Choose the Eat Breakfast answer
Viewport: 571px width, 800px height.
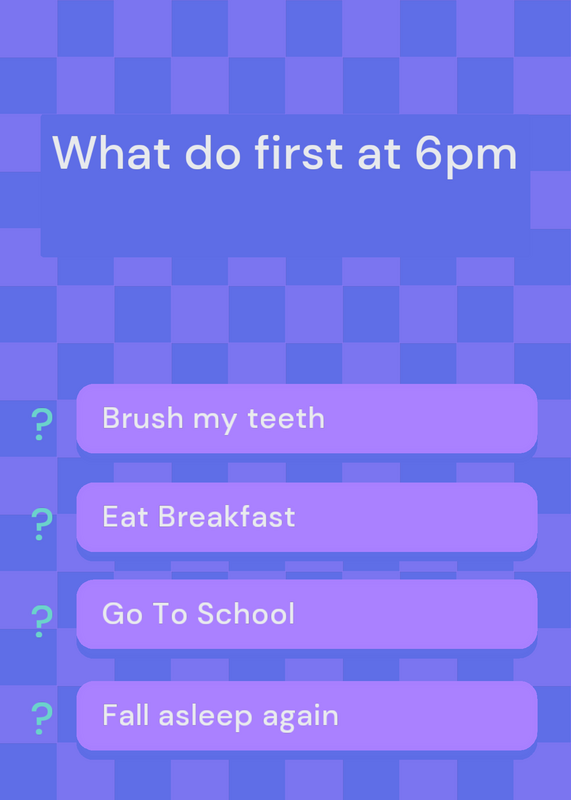point(307,517)
